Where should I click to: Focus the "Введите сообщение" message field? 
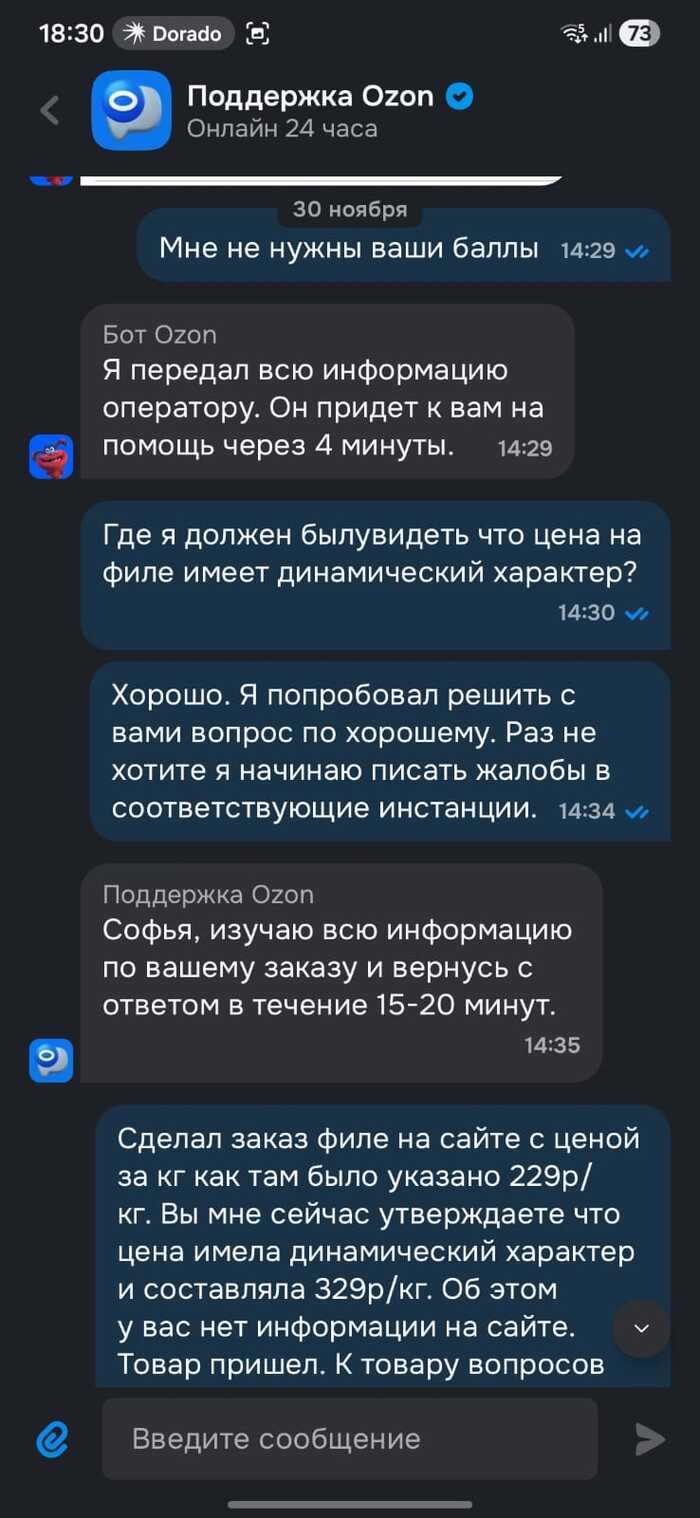click(350, 1439)
